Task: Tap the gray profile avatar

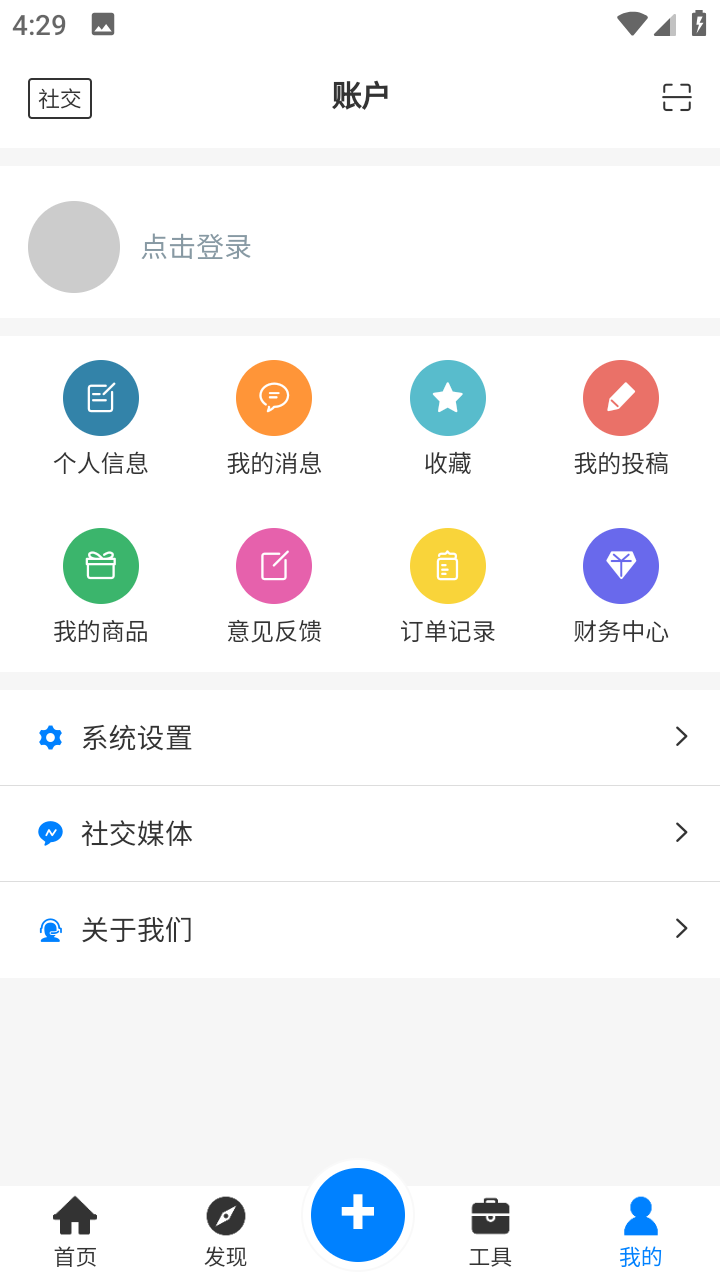Action: tap(74, 247)
